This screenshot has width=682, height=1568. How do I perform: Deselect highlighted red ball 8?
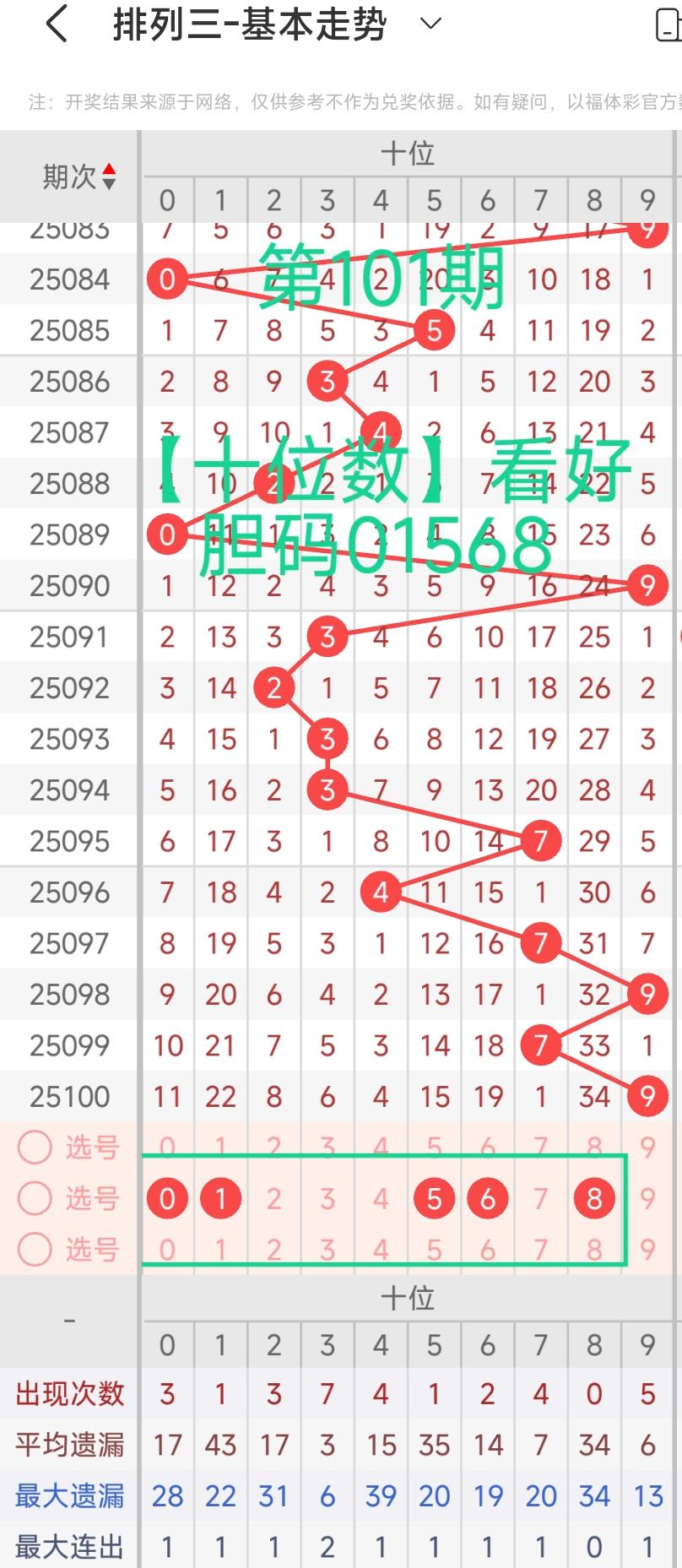(594, 1198)
